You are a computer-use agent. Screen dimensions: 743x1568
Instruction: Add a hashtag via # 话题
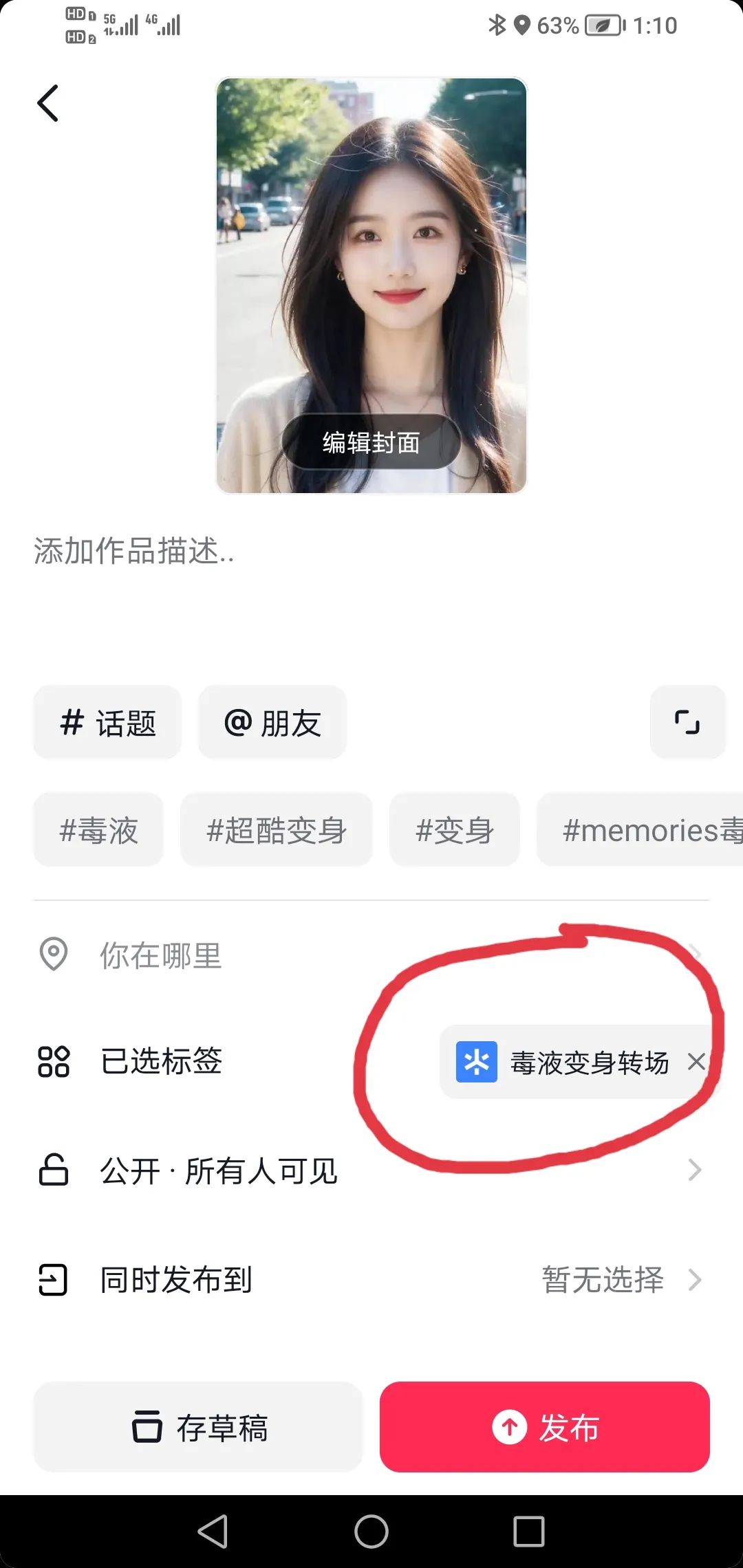(x=107, y=723)
